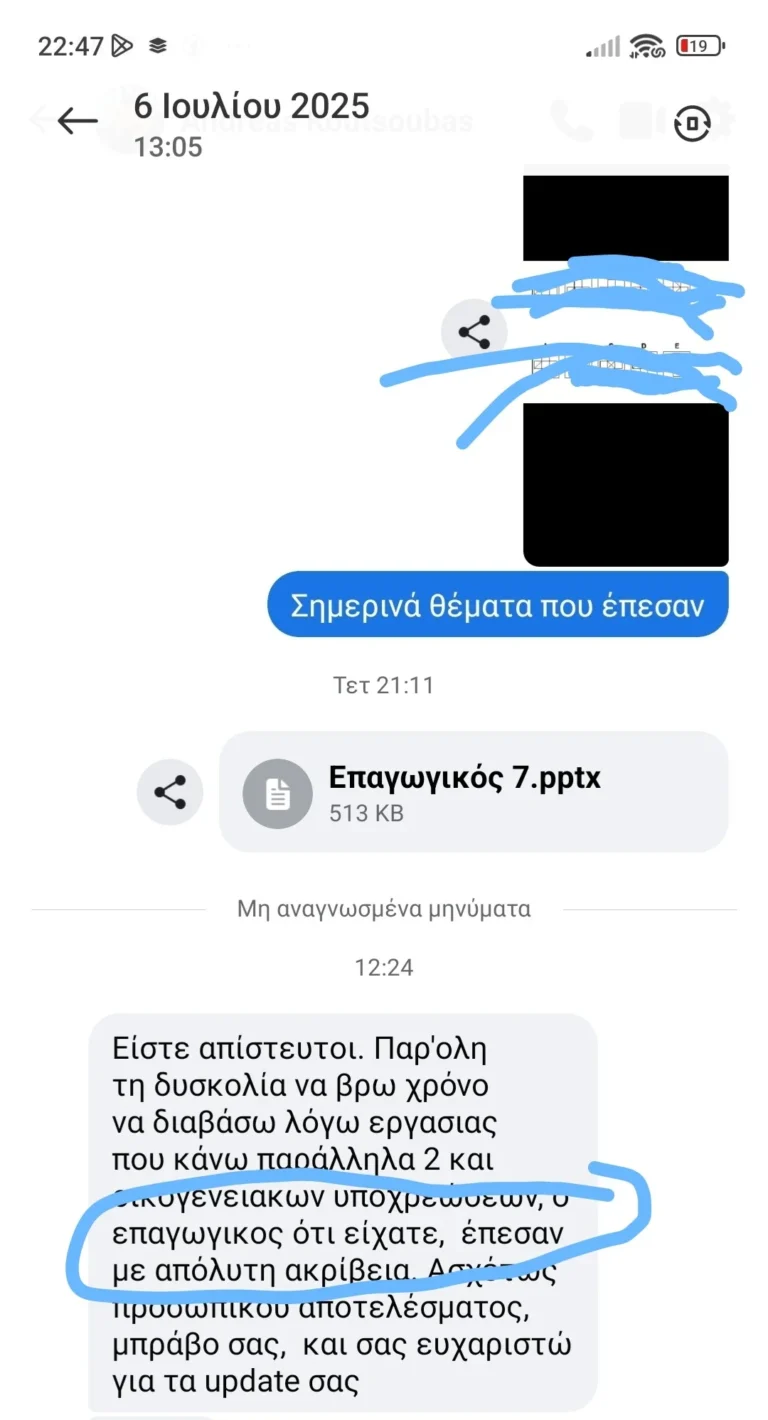768x1420 pixels.
Task: Tap the blue bubble 'Σημερινά θέματα που έπεσαν'
Action: pyautogui.click(x=497, y=604)
